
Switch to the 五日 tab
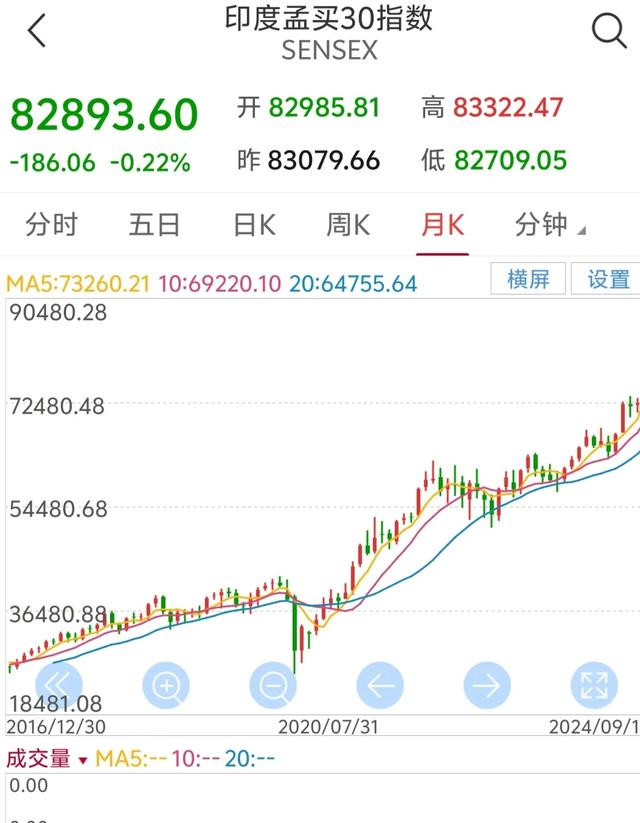(154, 225)
